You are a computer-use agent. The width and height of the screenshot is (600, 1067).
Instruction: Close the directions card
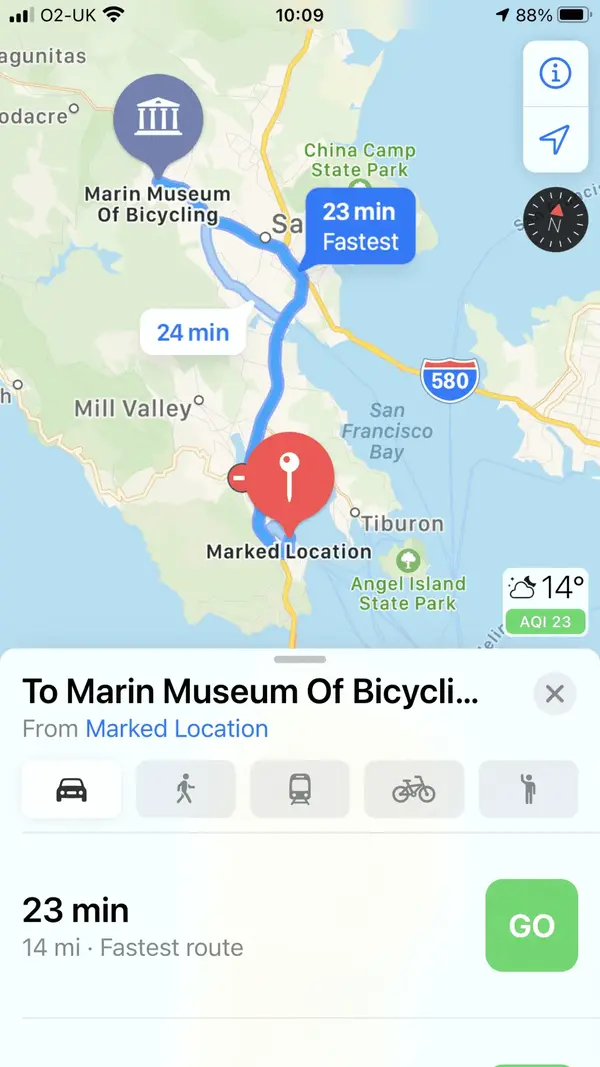coord(554,694)
